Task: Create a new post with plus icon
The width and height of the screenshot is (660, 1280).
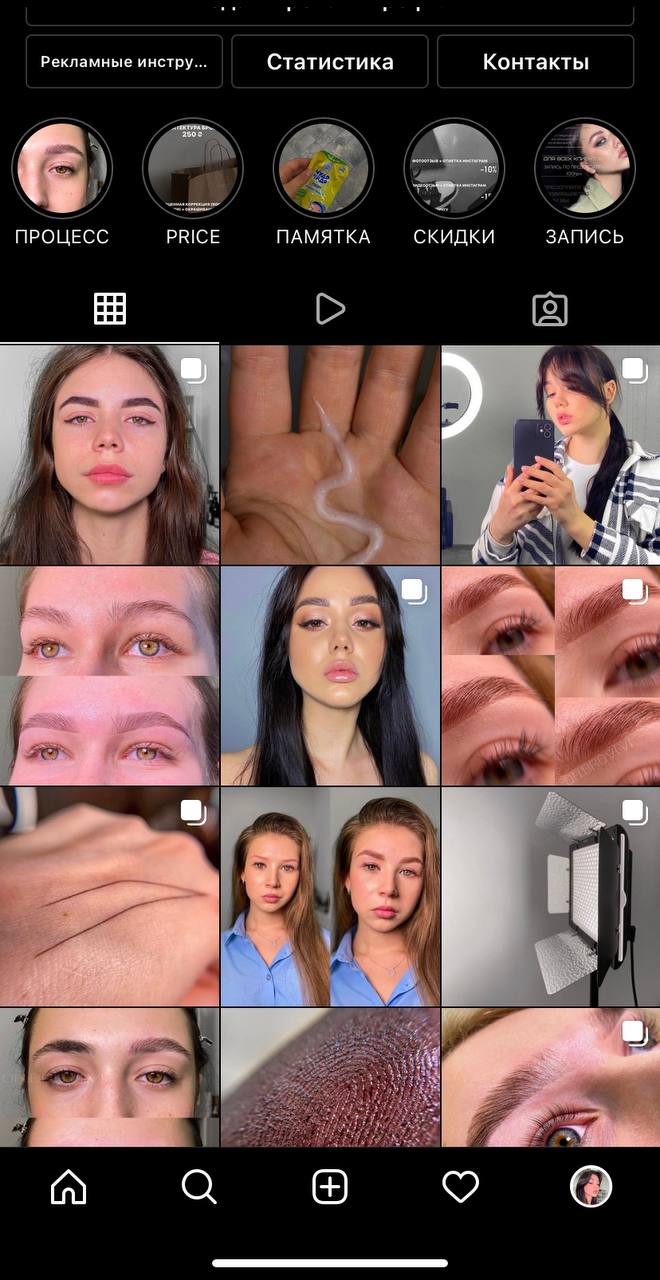Action: pos(330,1187)
